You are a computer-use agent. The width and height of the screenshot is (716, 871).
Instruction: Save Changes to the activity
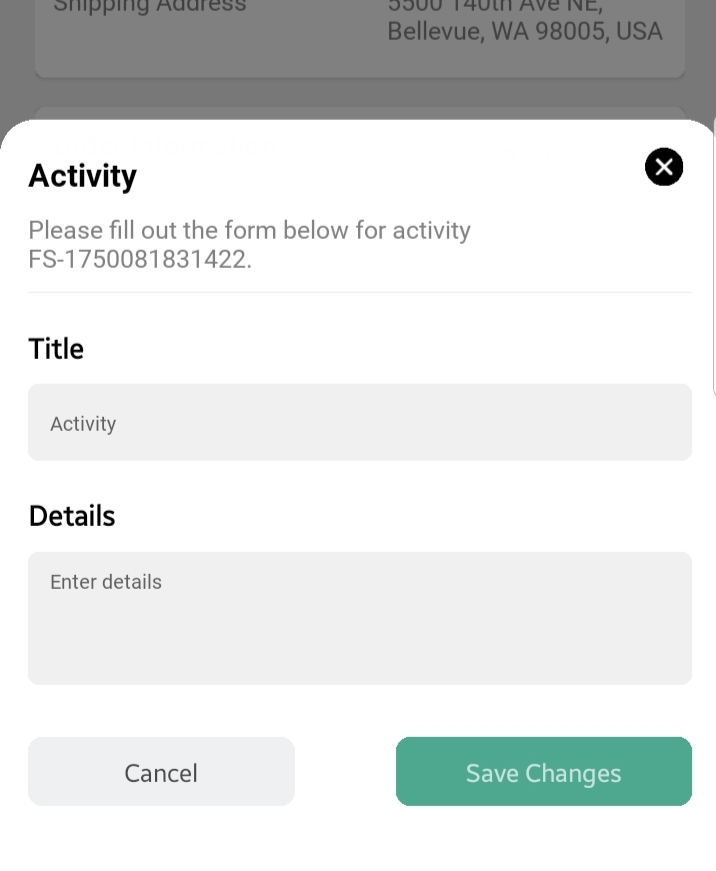pos(543,772)
